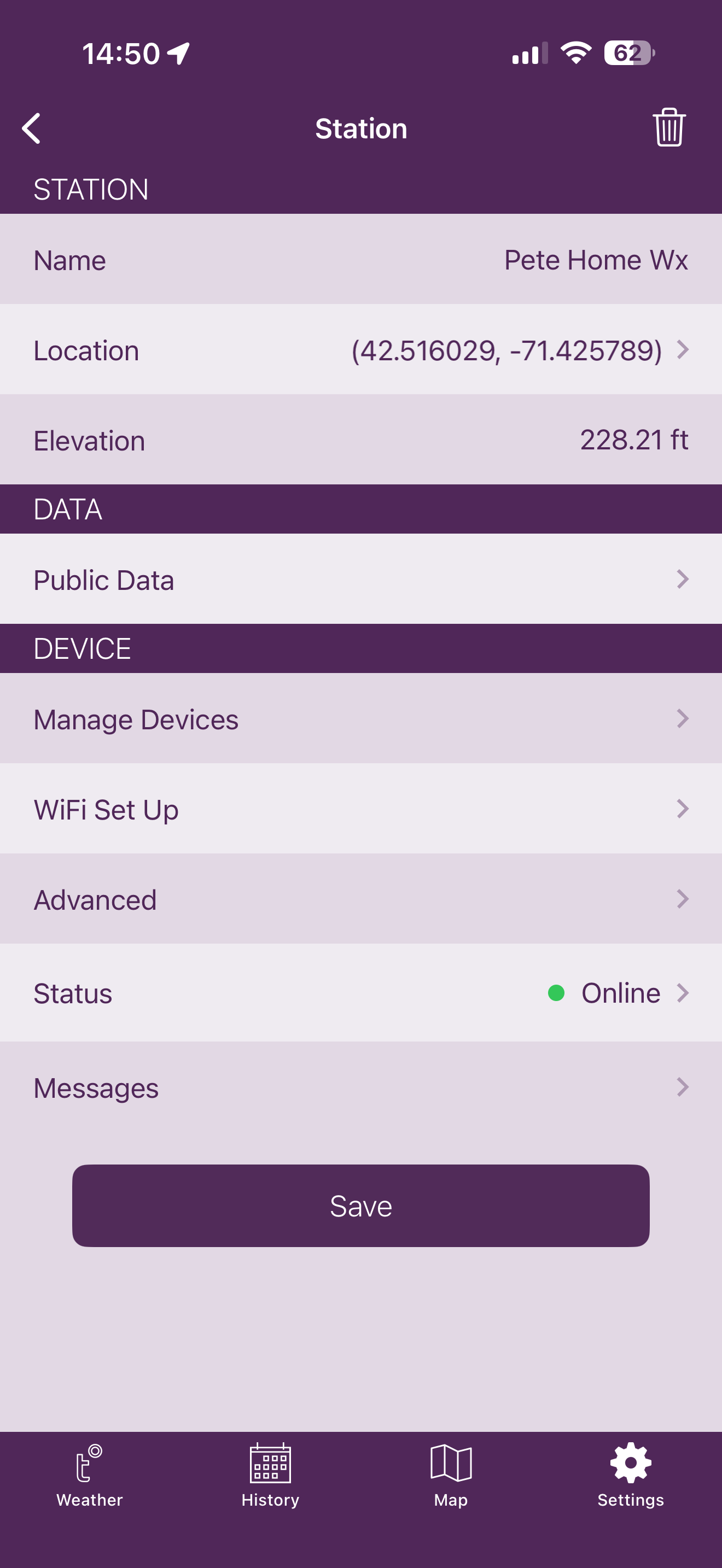Expand the Location details chevron

coord(683,350)
